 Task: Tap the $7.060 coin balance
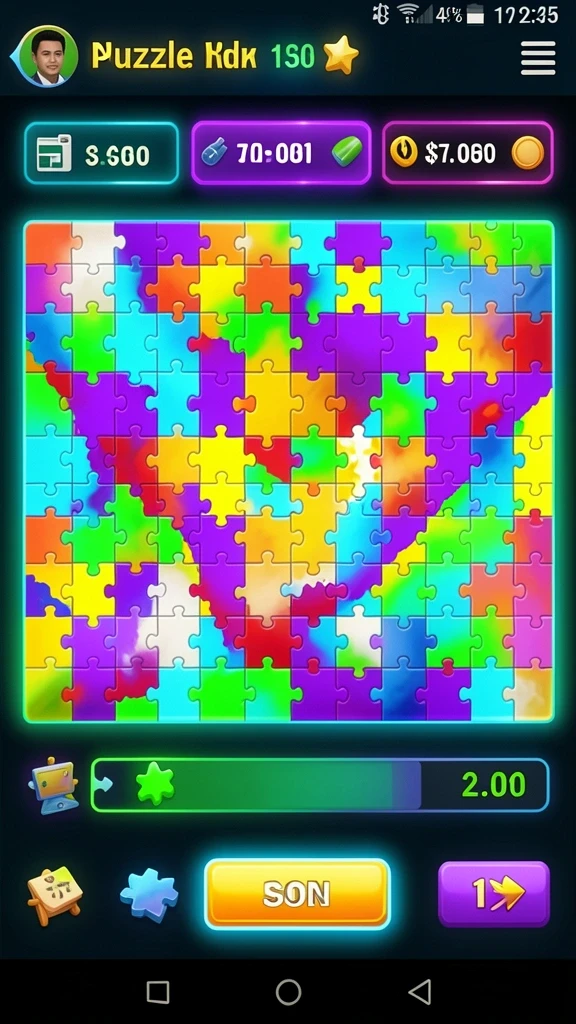pos(468,153)
